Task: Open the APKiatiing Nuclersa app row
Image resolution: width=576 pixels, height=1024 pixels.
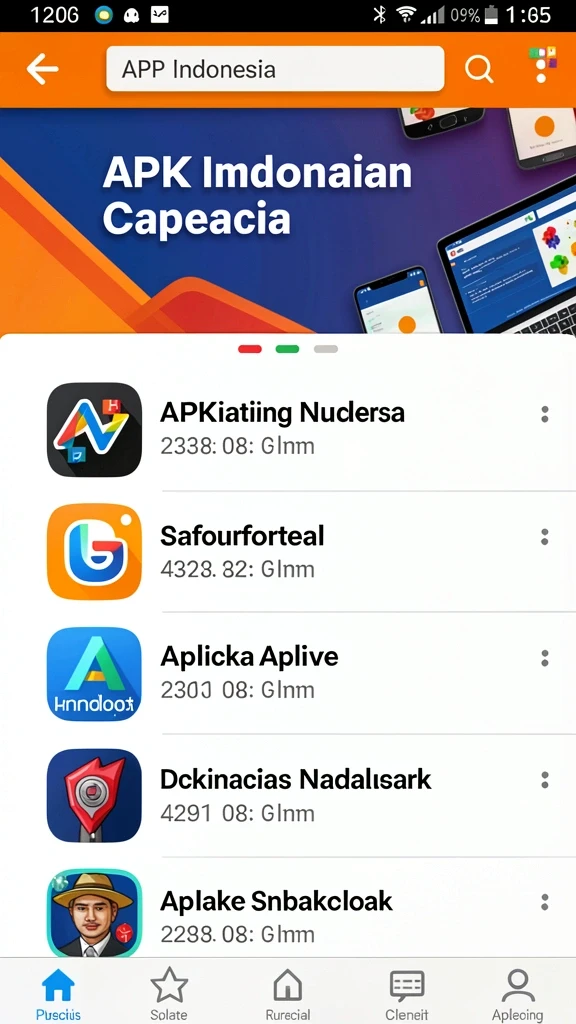Action: 288,430
